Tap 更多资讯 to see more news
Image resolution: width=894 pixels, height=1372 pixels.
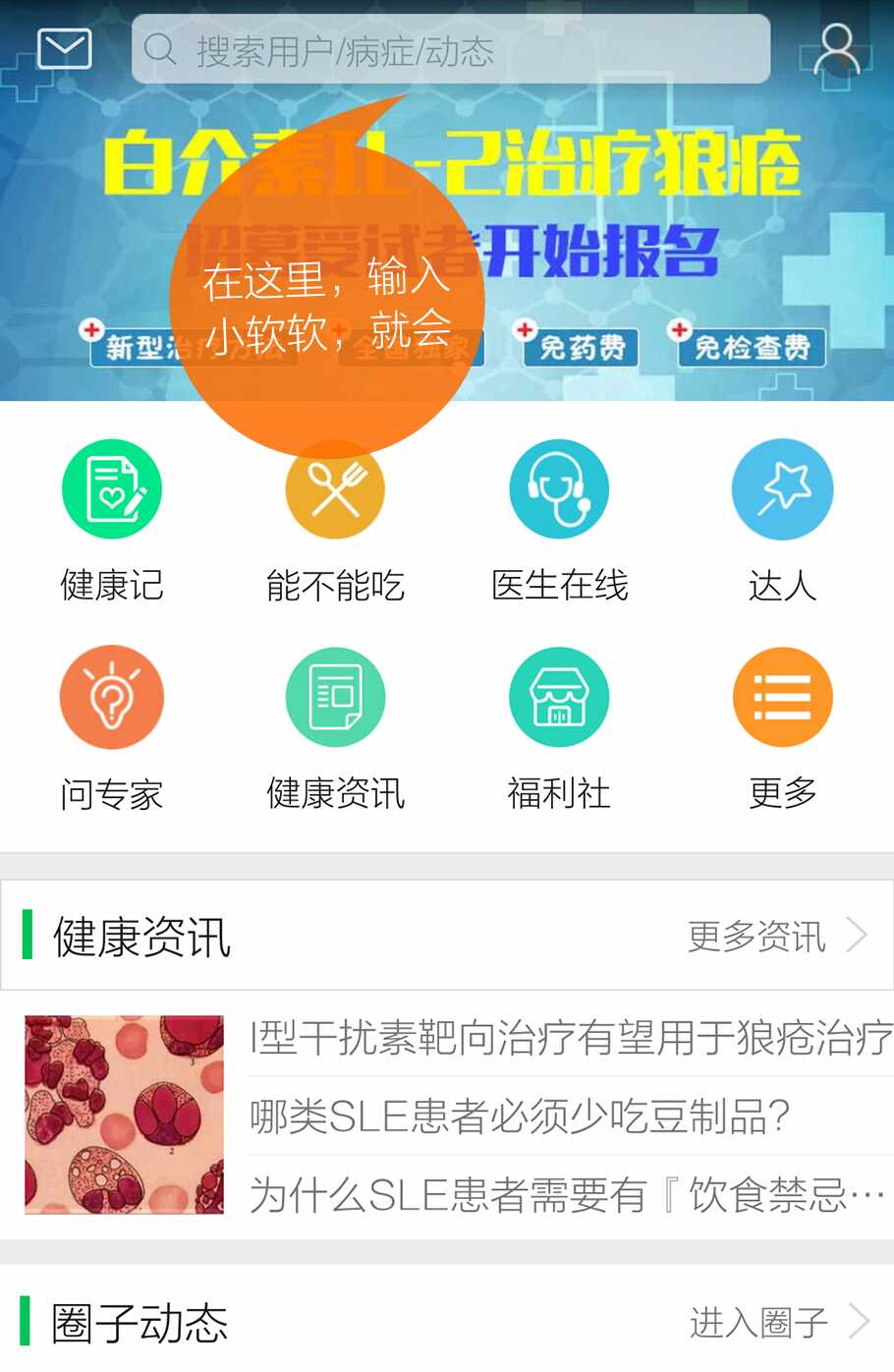pos(776,936)
